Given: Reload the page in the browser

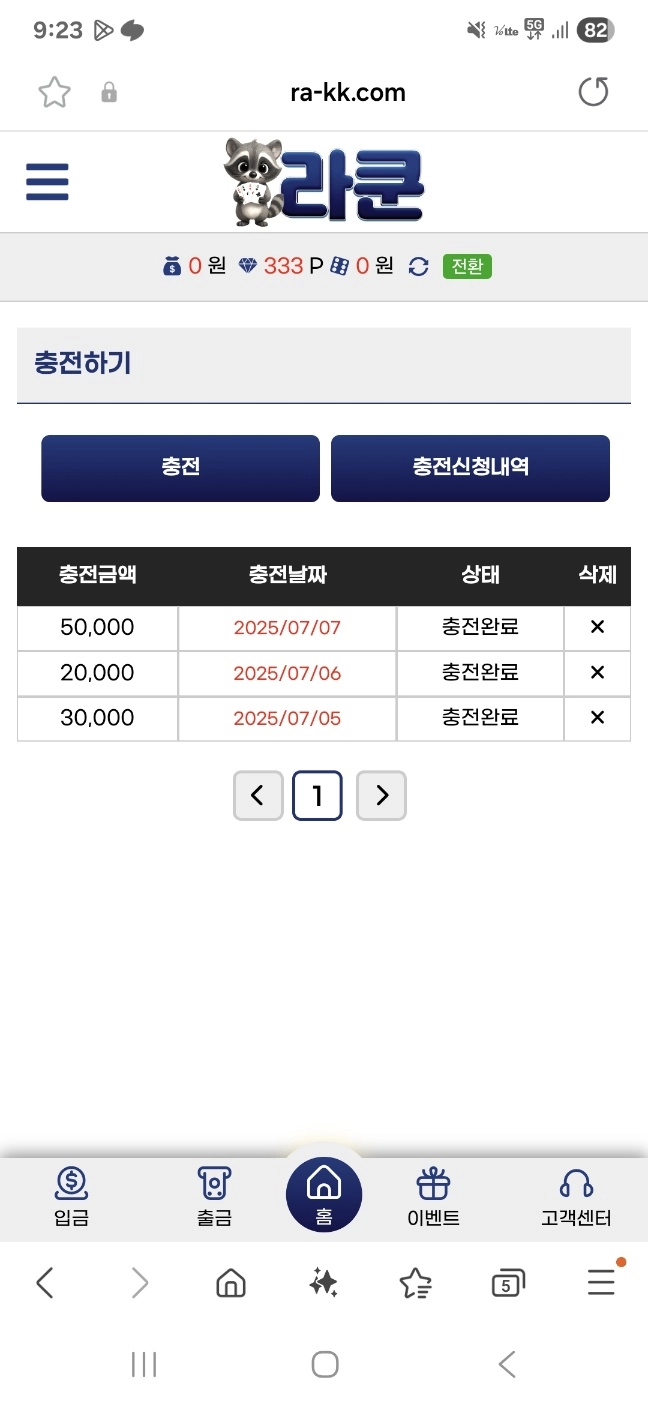Looking at the screenshot, I should 593,93.
